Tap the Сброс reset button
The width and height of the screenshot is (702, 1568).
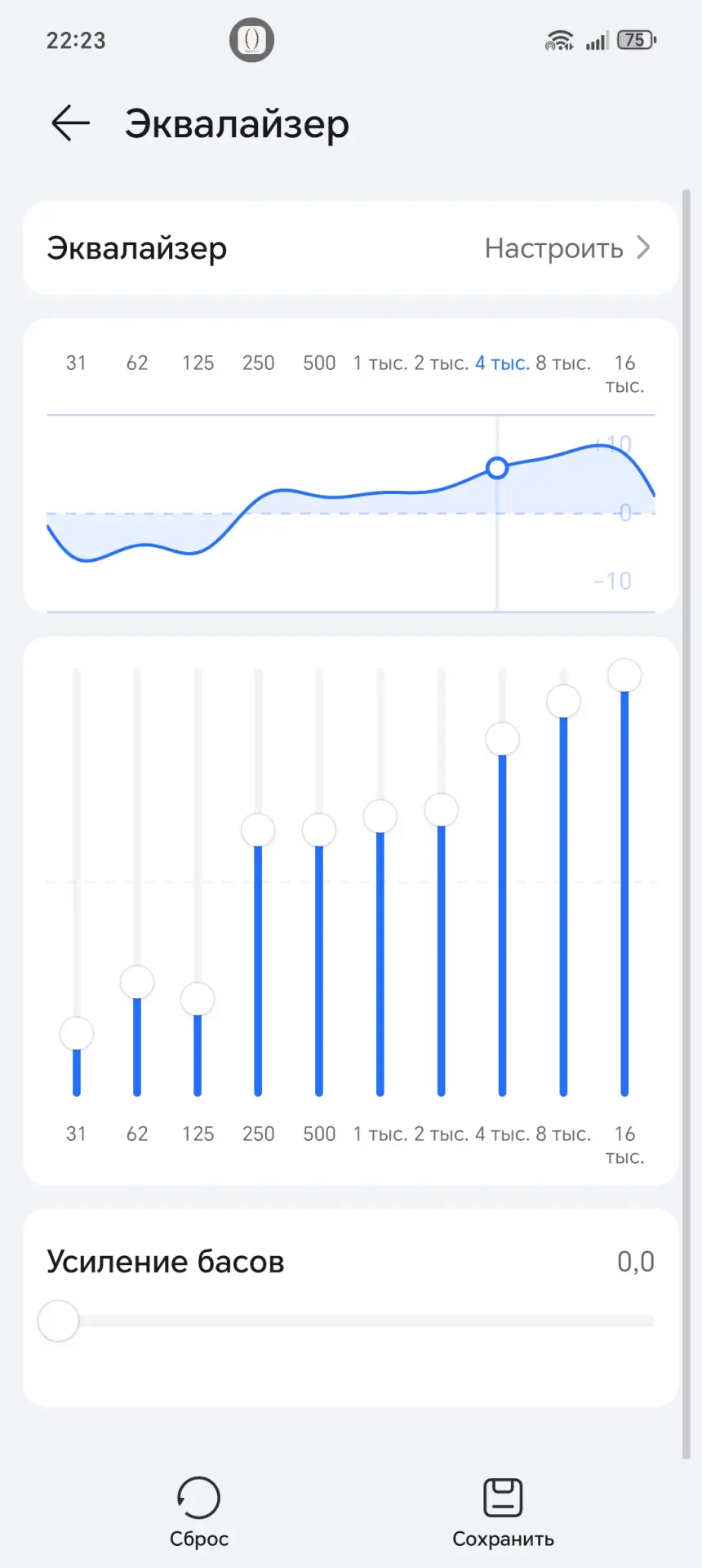198,1511
